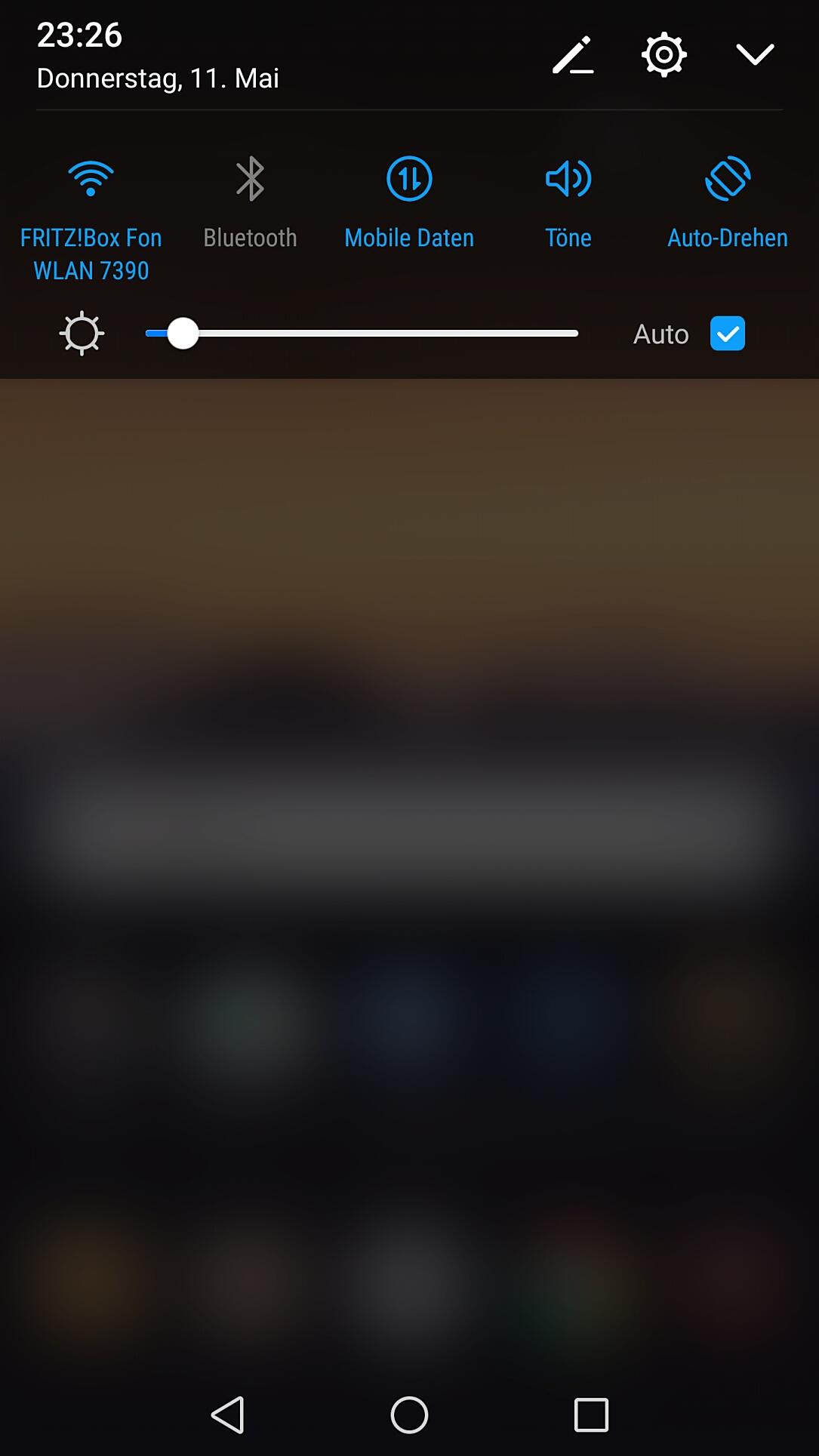Turn on Bluetooth
Viewport: 819px width, 1456px height.
pos(250,180)
